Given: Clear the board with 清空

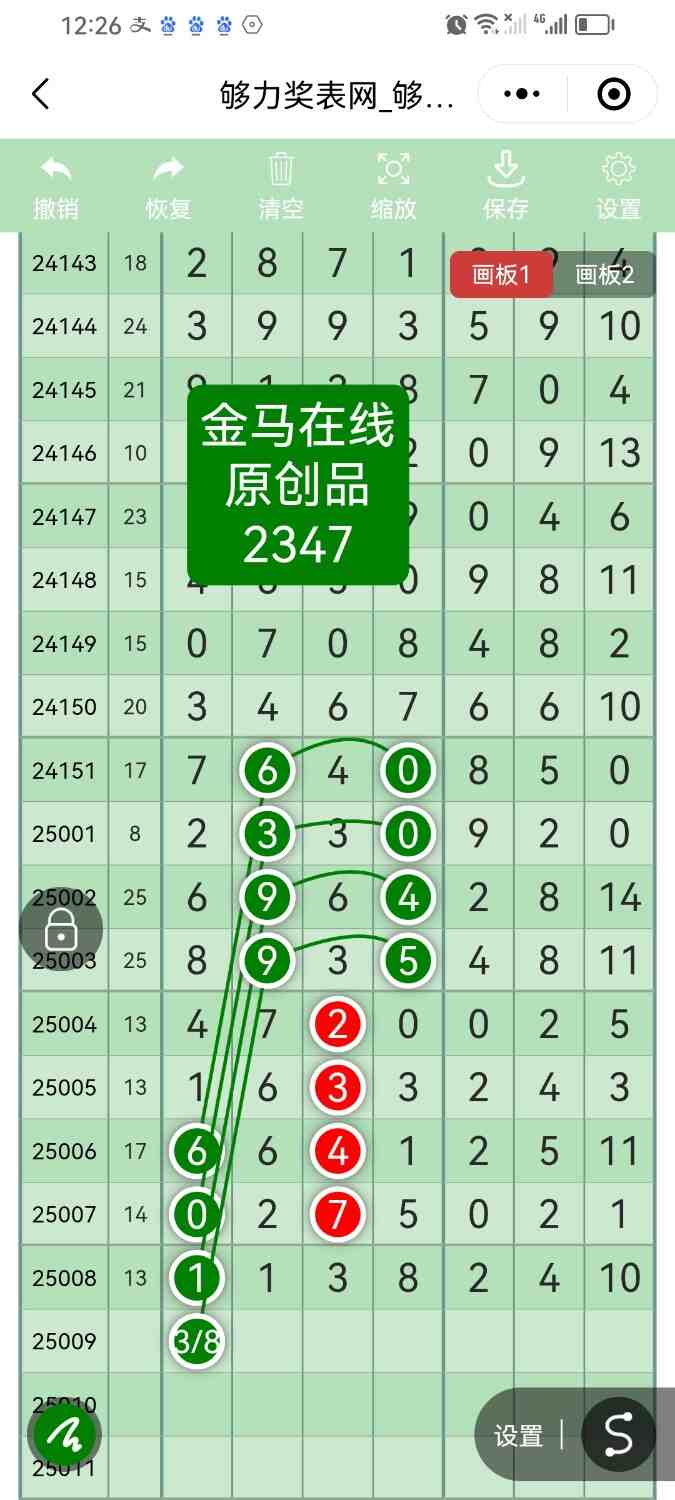Looking at the screenshot, I should (281, 186).
